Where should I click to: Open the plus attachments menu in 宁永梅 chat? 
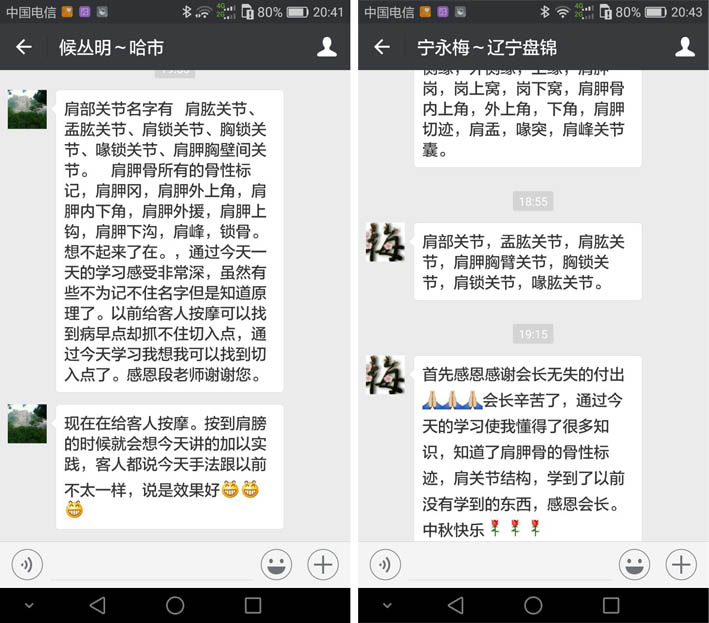point(681,565)
